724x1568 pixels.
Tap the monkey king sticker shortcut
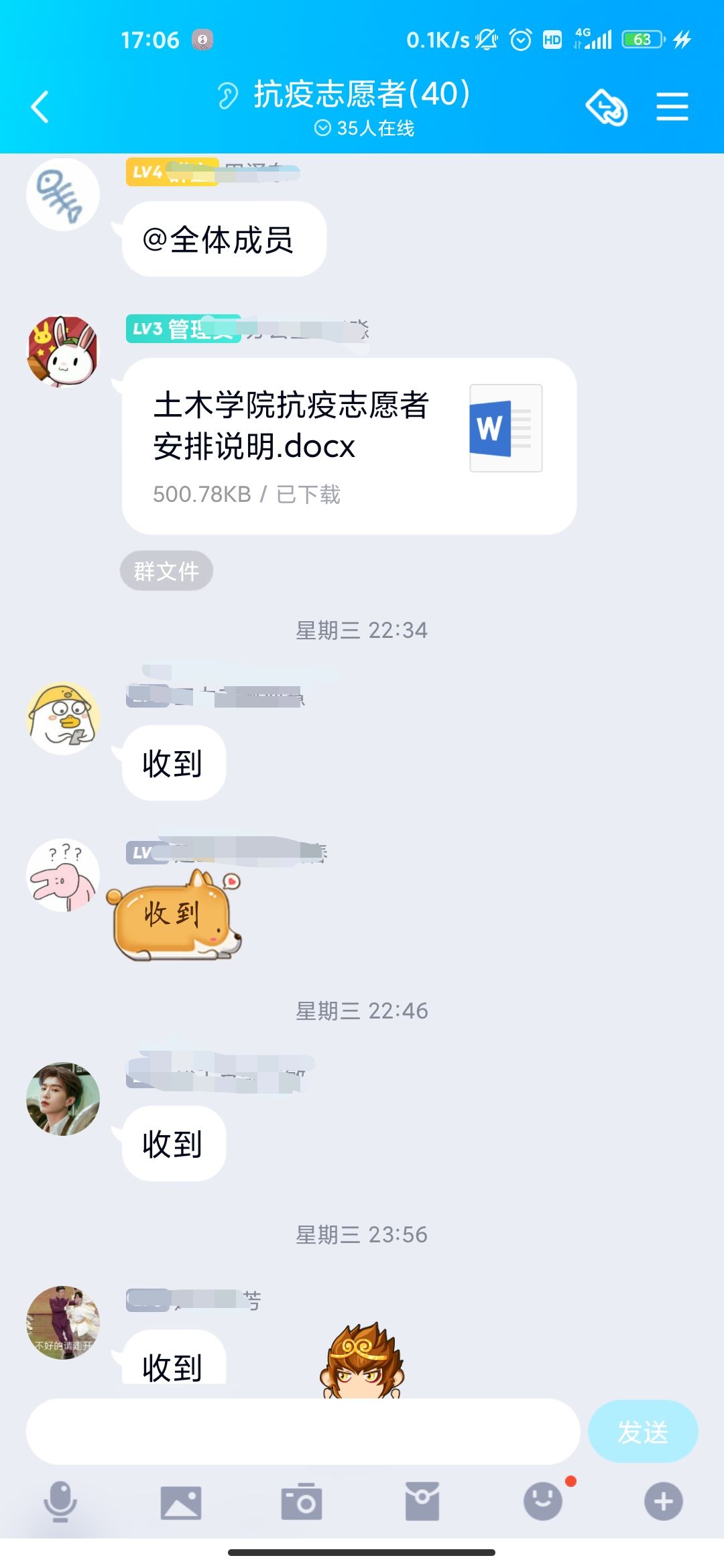click(363, 1362)
